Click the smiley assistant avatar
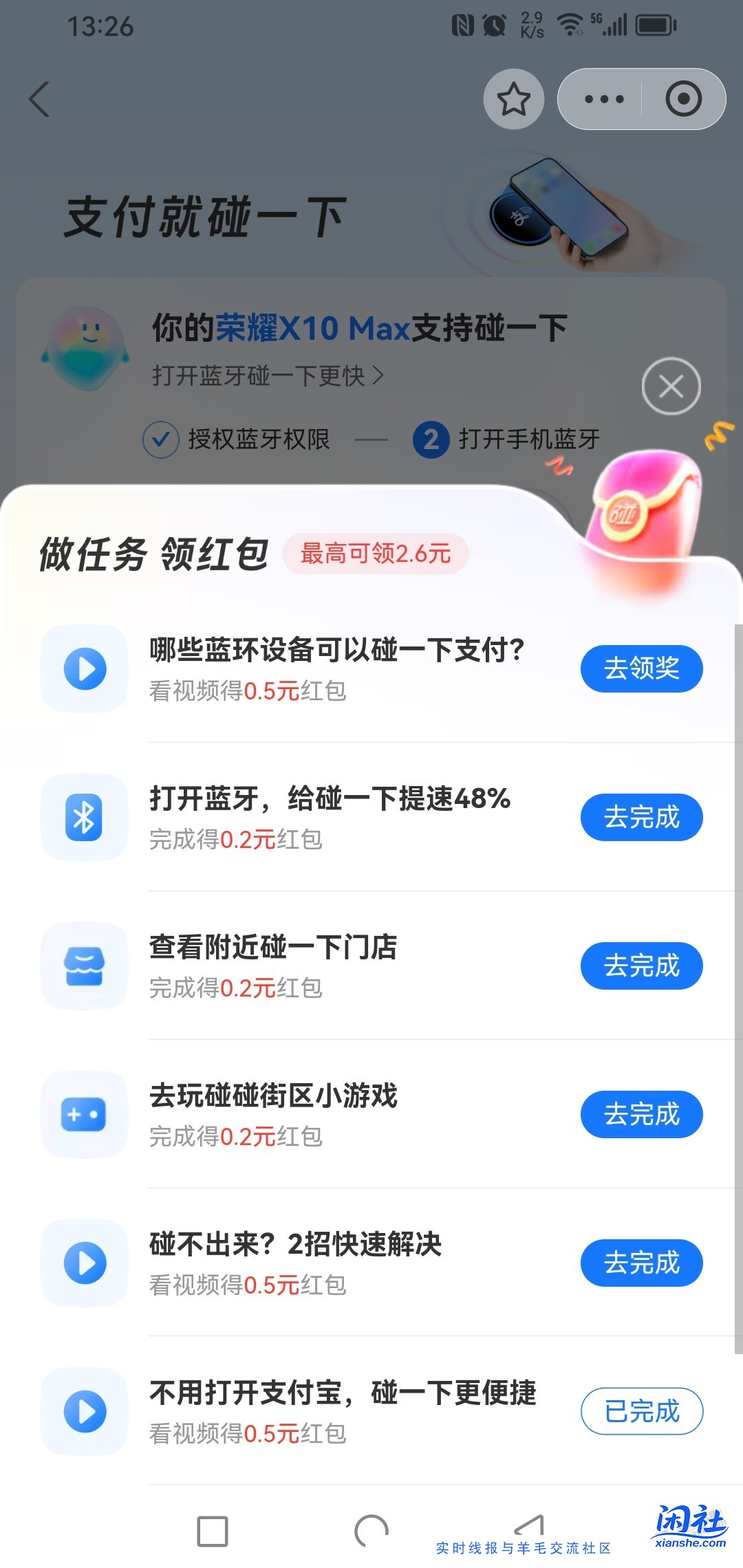The height and width of the screenshot is (1568, 743). (x=86, y=347)
